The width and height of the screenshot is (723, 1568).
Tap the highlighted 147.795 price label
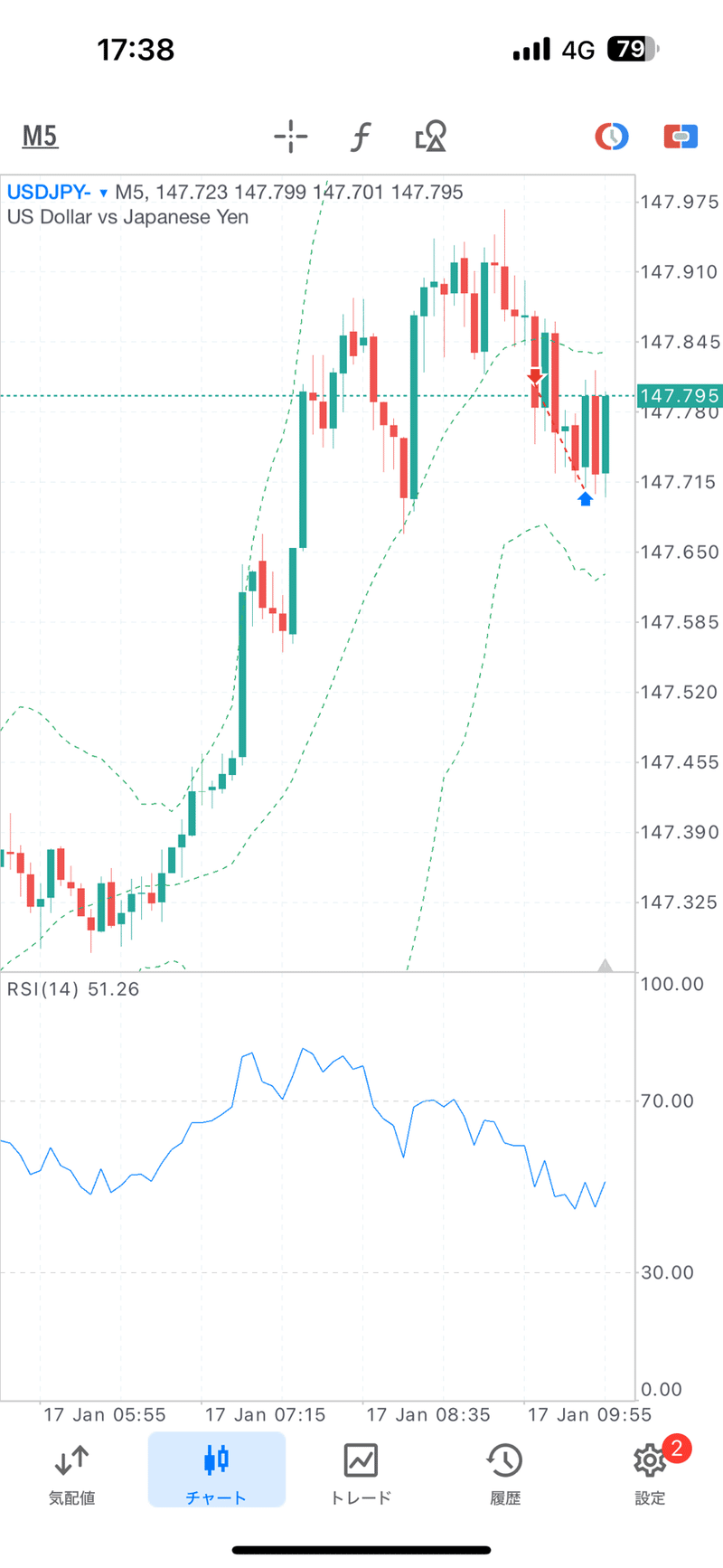pyautogui.click(x=681, y=395)
